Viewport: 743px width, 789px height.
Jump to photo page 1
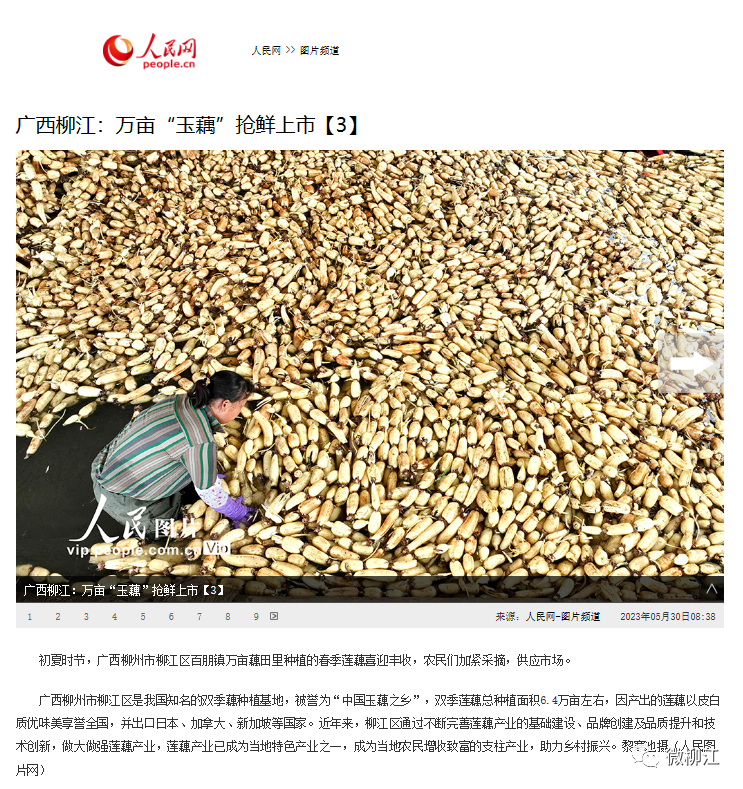click(x=30, y=617)
